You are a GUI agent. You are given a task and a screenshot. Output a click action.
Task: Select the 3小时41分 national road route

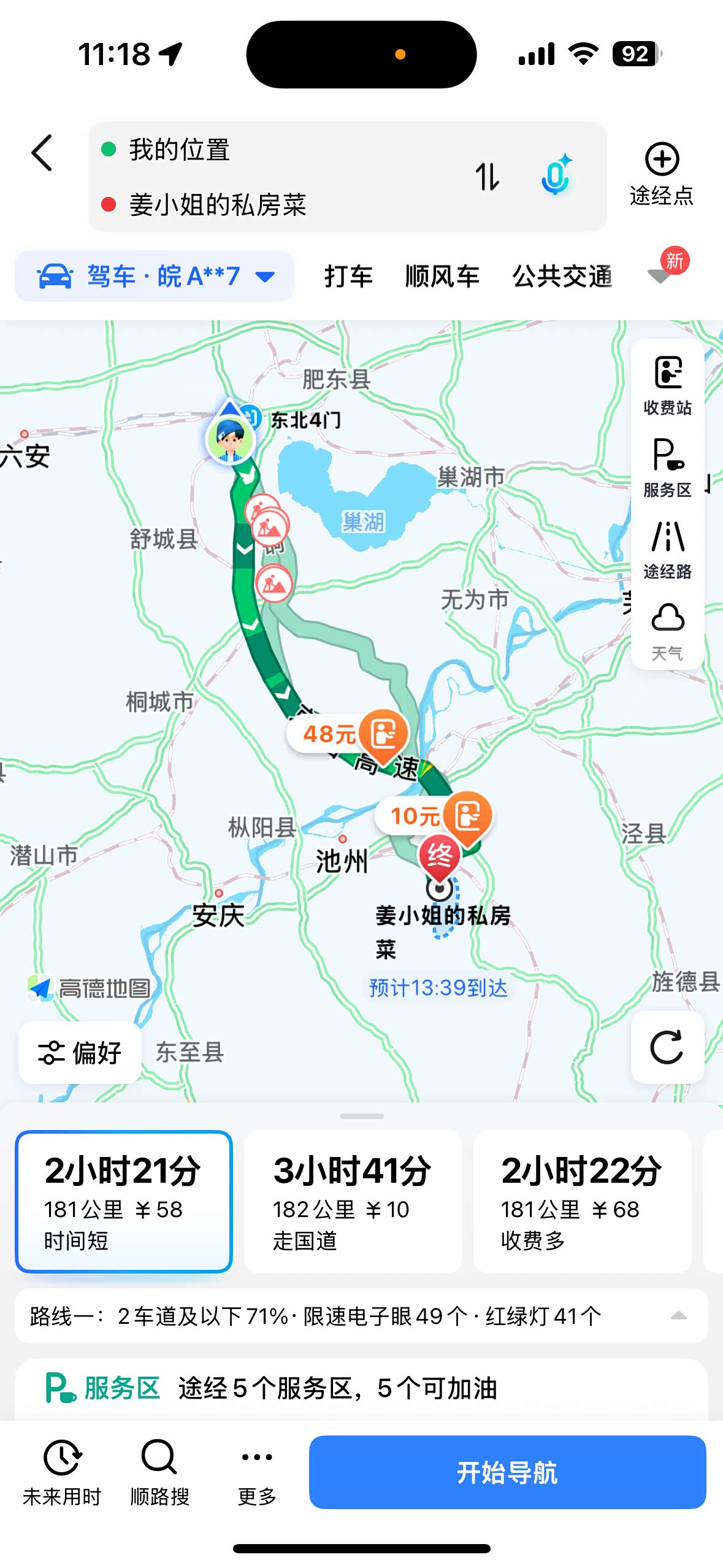[353, 1201]
